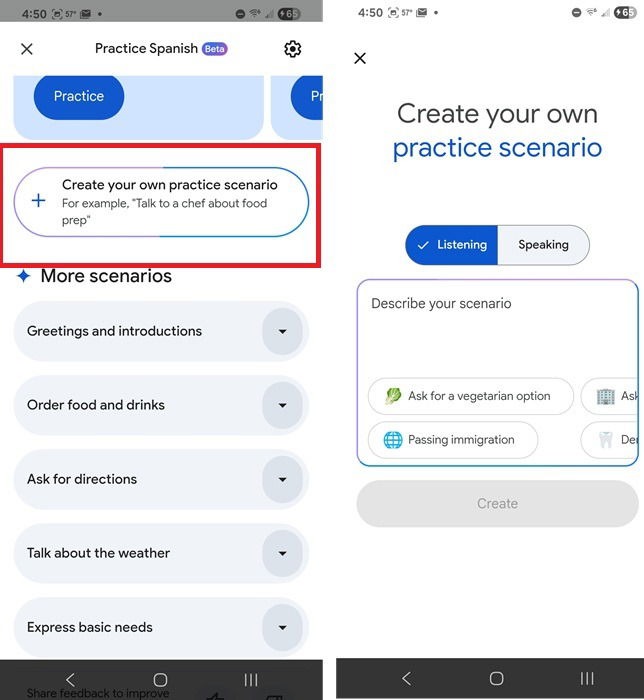Expand Ask for directions
644x700 pixels.
[x=282, y=480]
